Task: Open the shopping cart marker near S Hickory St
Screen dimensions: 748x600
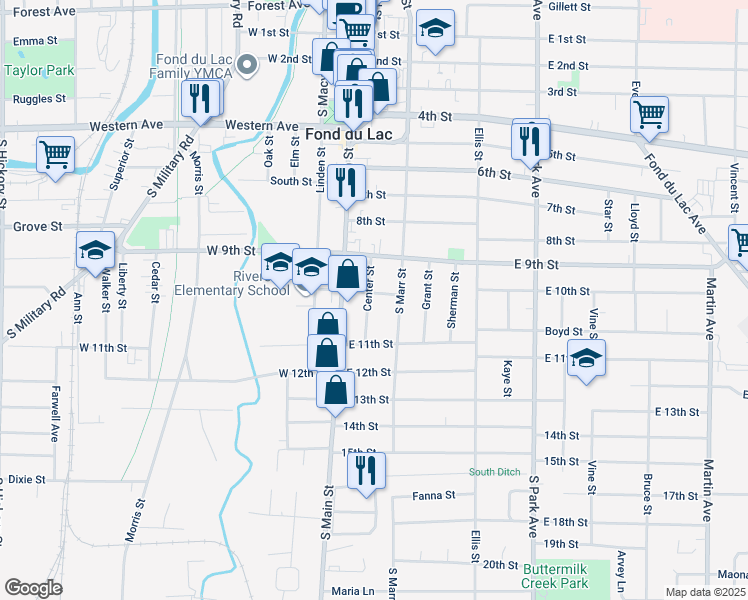Action: pos(56,155)
